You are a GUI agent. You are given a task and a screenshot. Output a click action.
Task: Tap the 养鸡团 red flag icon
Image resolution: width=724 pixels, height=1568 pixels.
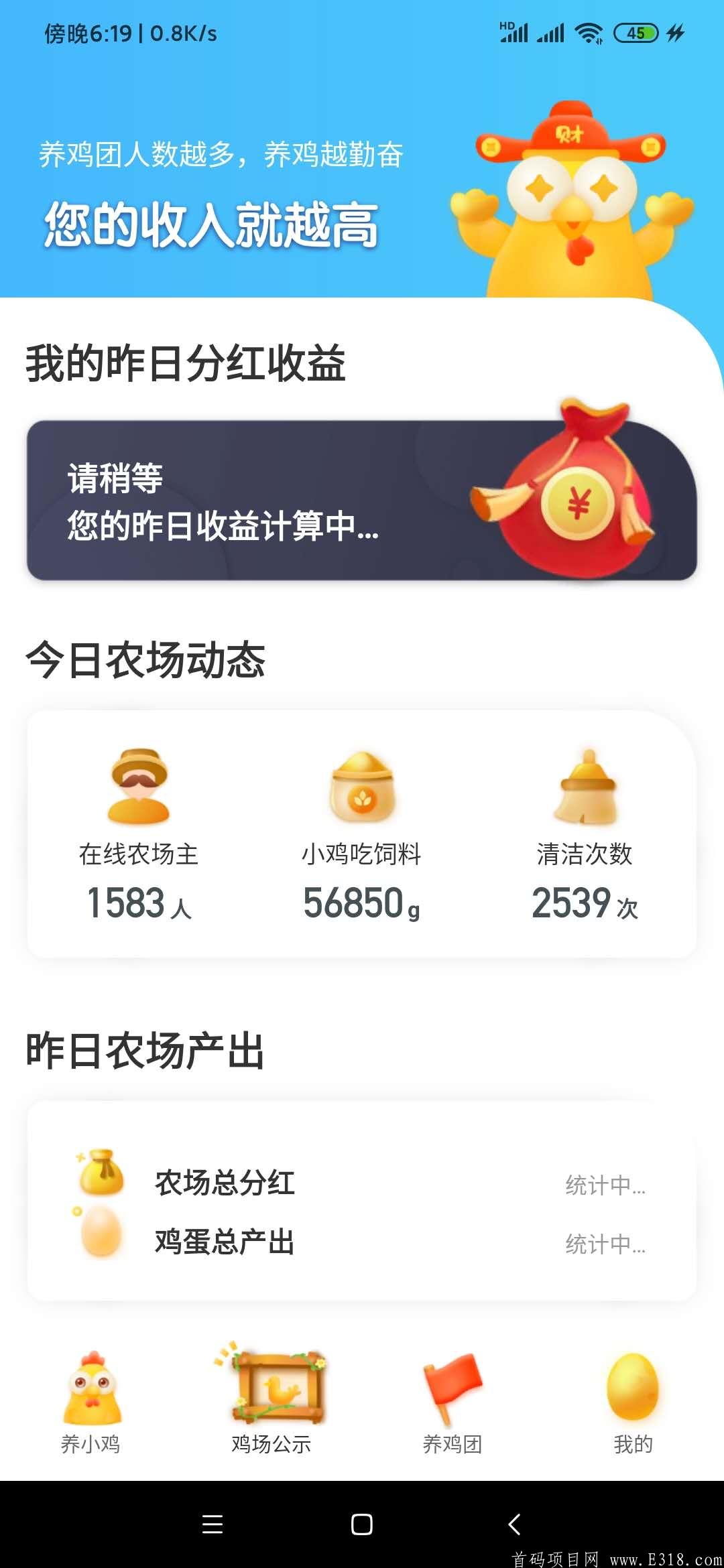[x=452, y=1384]
